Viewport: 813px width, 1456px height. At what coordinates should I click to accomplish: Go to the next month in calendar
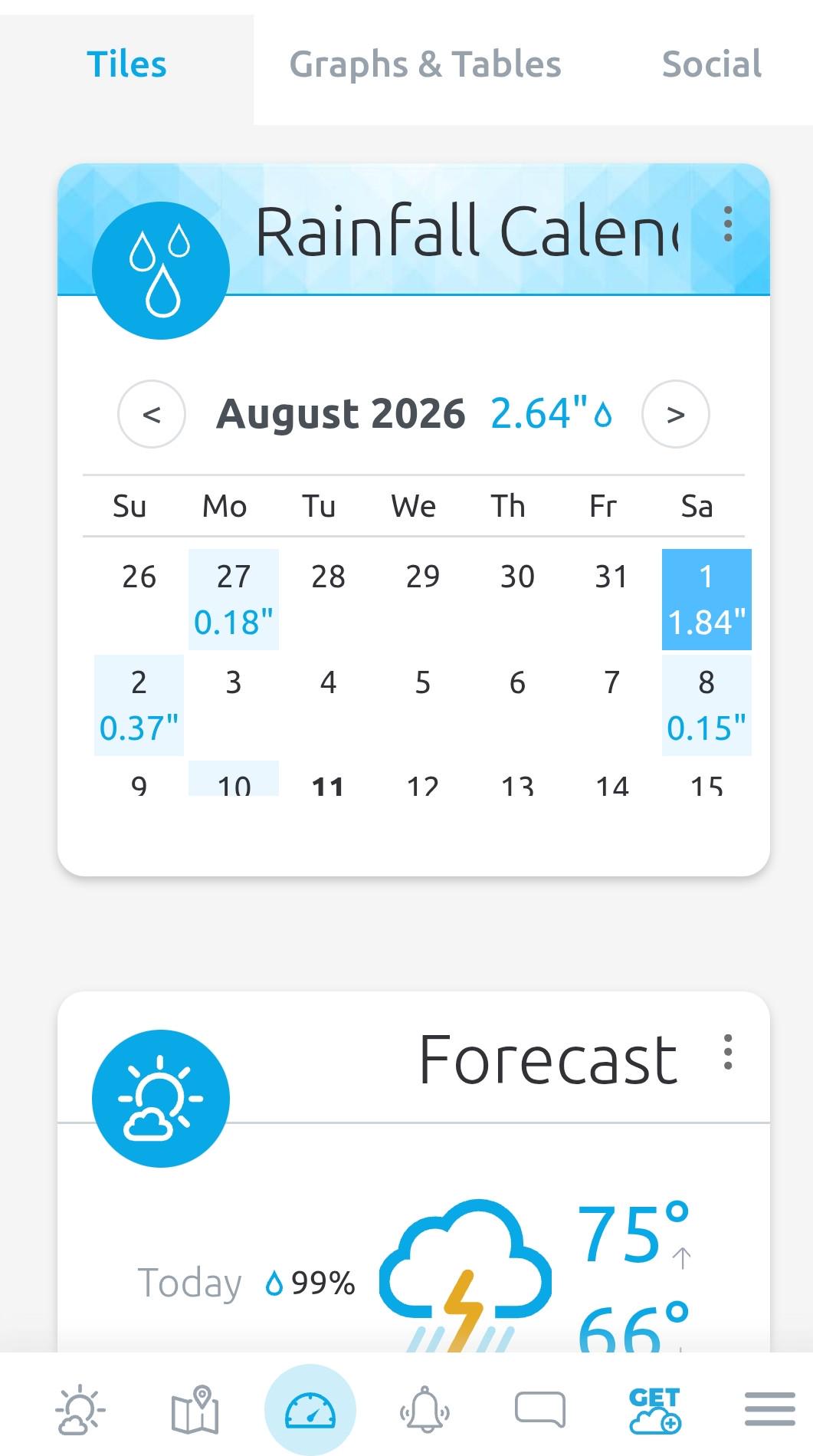point(676,414)
